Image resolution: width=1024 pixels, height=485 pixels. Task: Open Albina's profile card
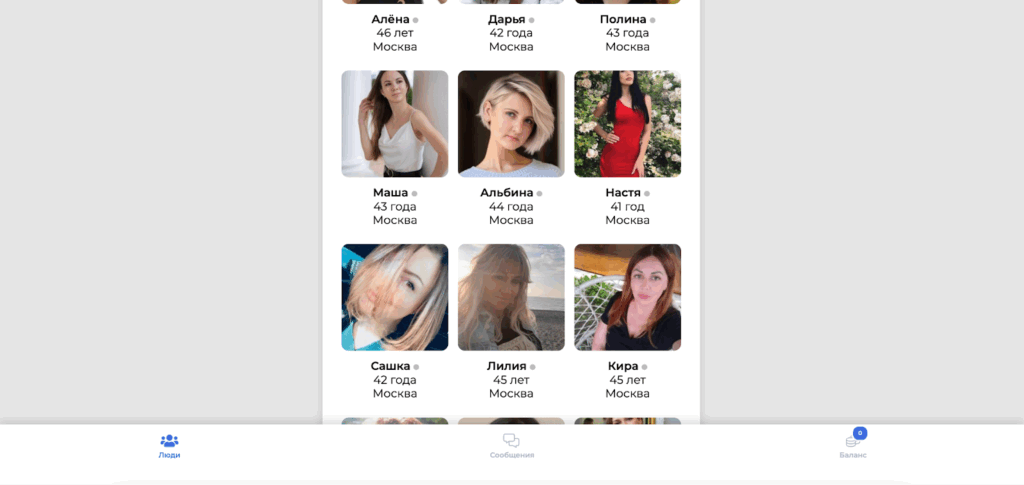511,124
